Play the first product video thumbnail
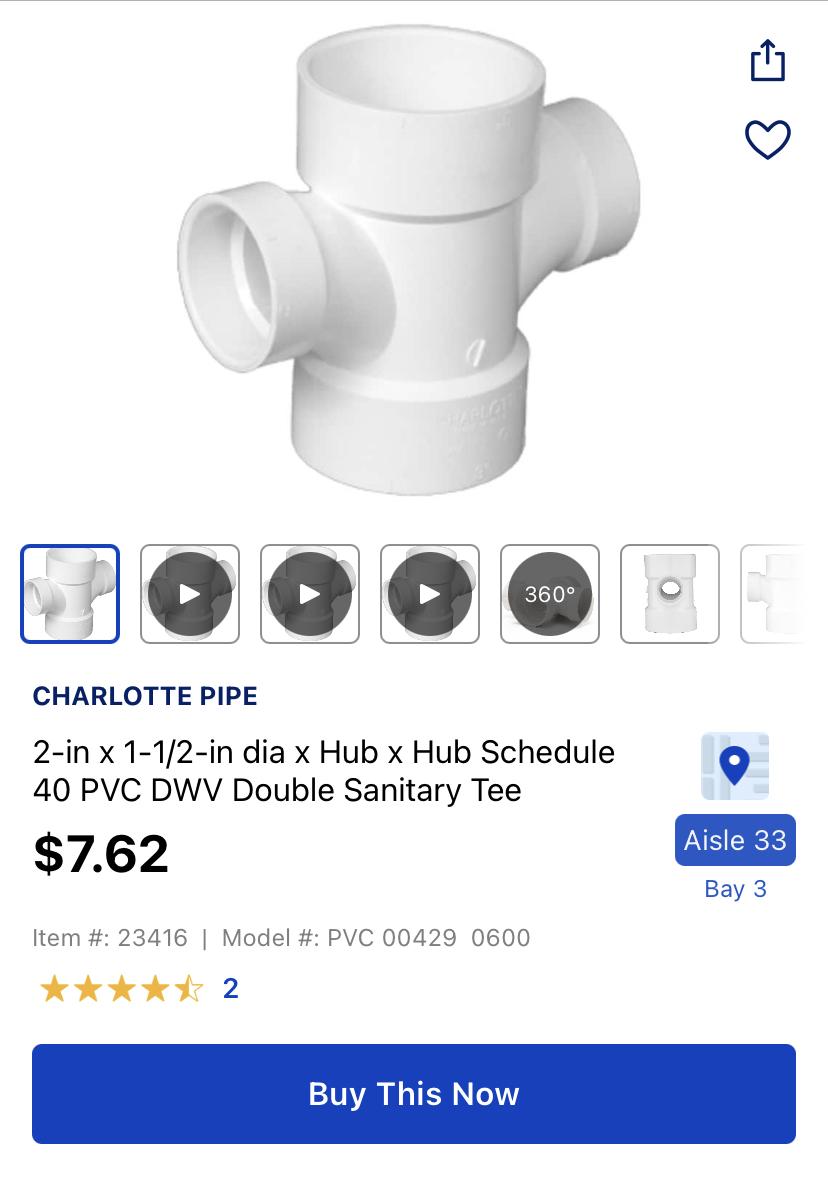 pos(190,594)
